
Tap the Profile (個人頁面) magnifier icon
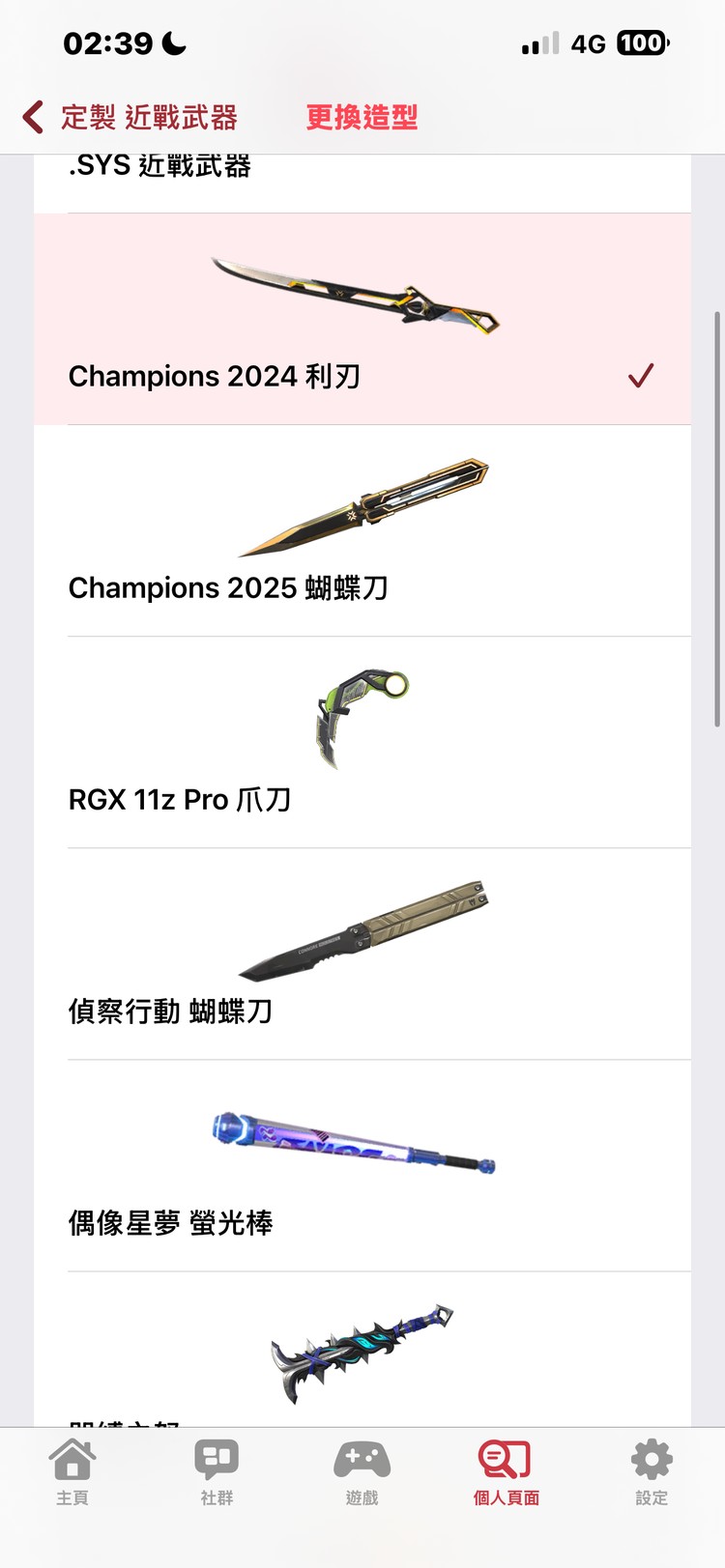pyautogui.click(x=506, y=1463)
